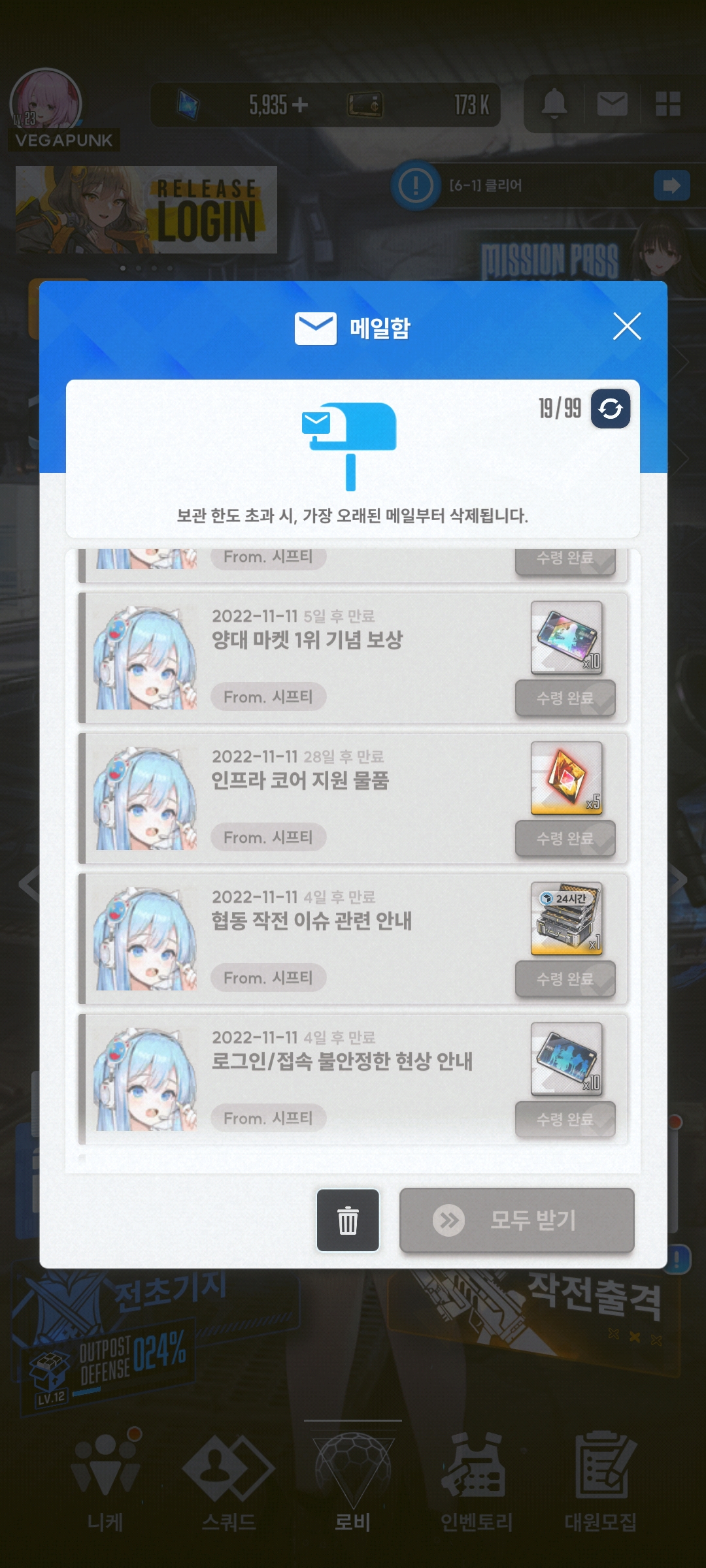Viewport: 706px width, 1568px height.
Task: View the 24시간 box reward item
Action: pyautogui.click(x=566, y=919)
